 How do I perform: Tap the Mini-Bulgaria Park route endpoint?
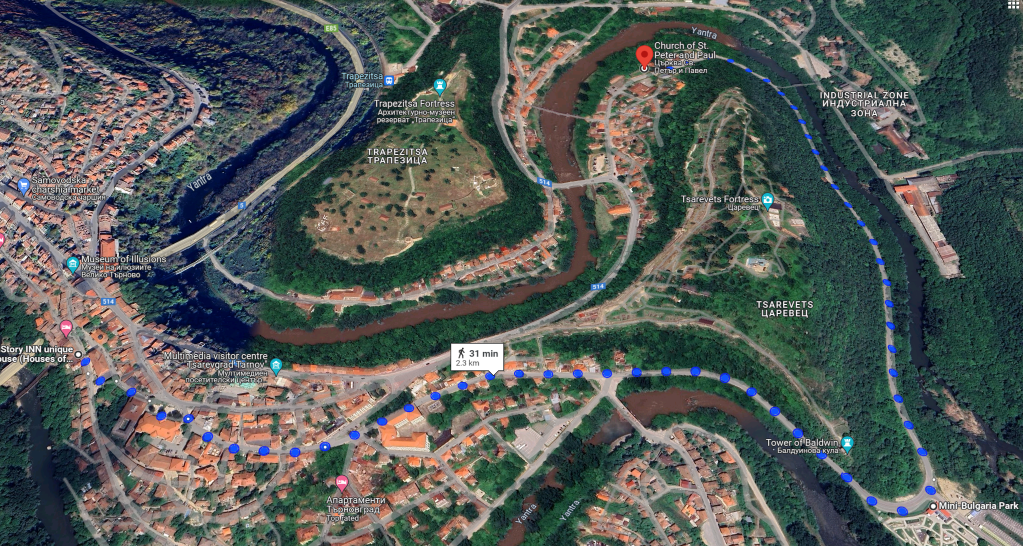coord(933,506)
